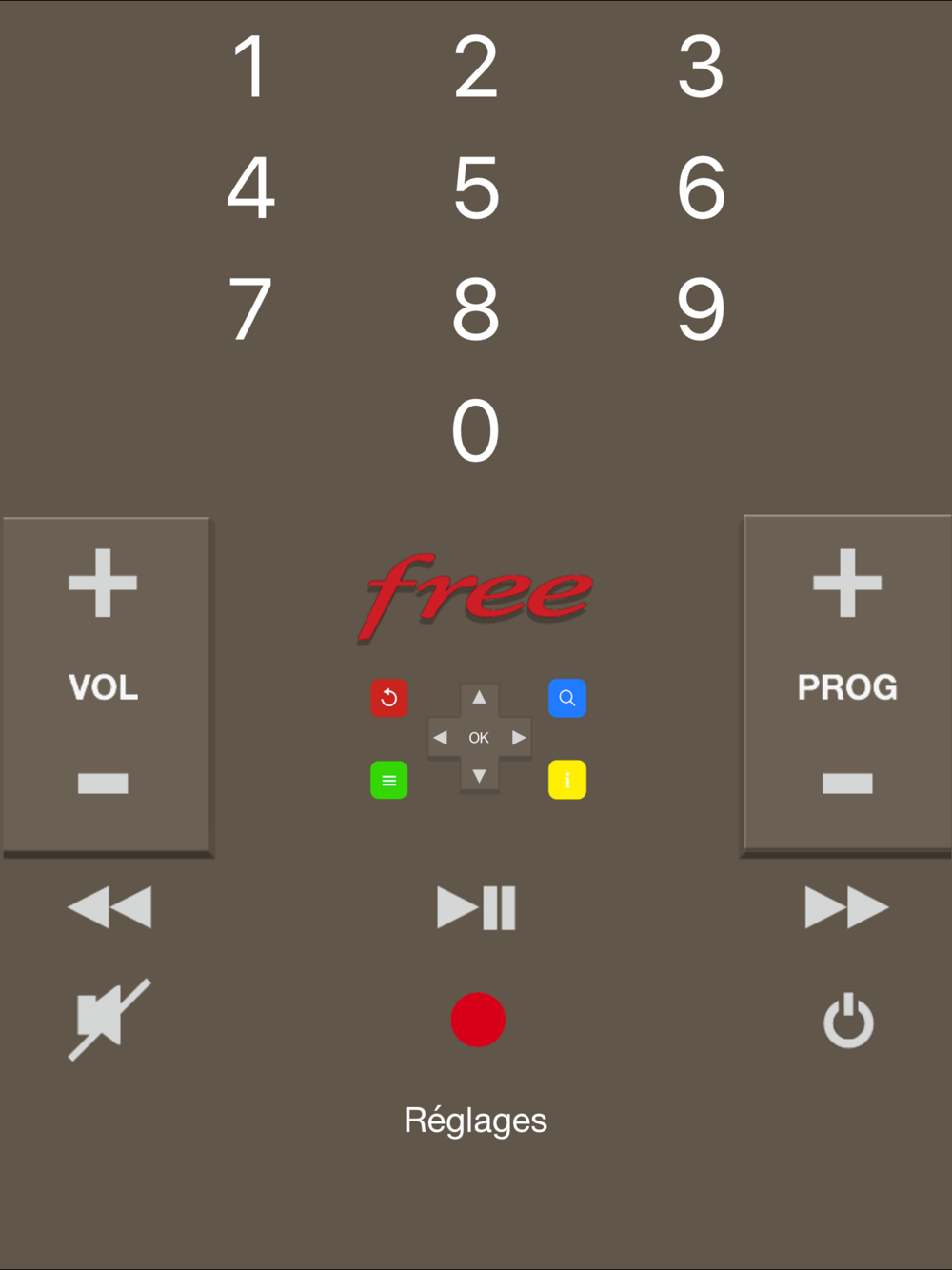Viewport: 952px width, 1270px height.
Task: Confirm with the OK button
Action: pyautogui.click(x=479, y=738)
